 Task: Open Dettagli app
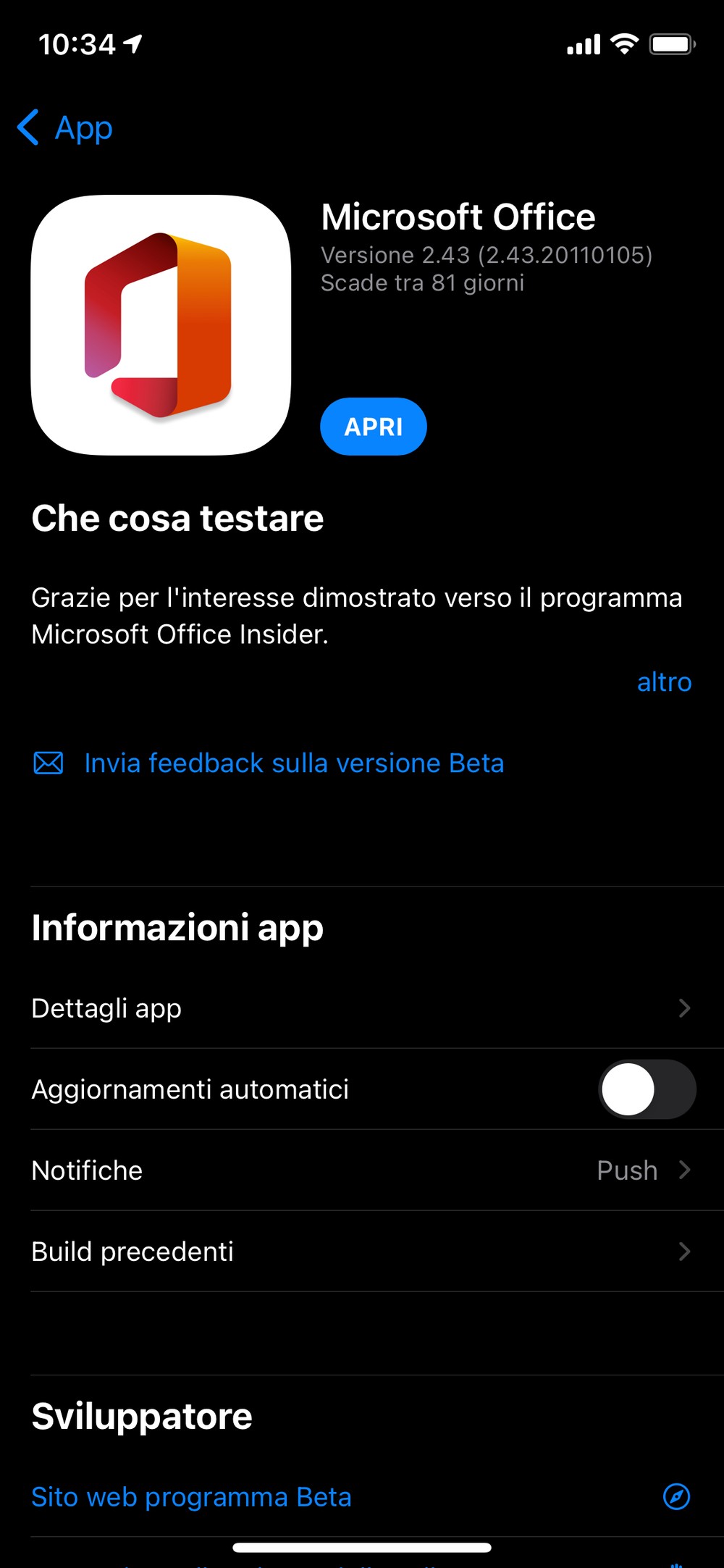(362, 1008)
